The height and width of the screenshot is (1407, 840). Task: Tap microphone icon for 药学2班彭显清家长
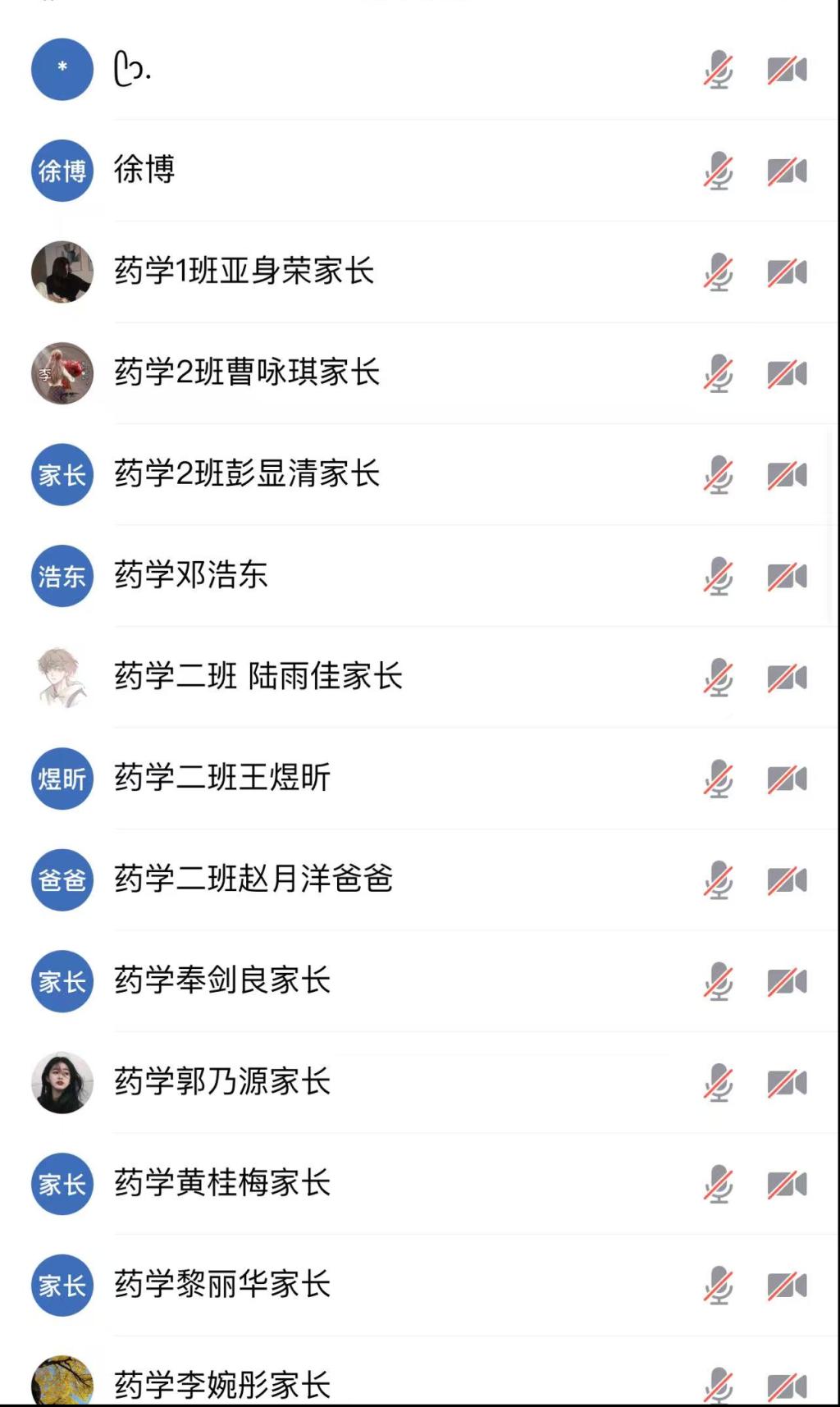coord(718,475)
